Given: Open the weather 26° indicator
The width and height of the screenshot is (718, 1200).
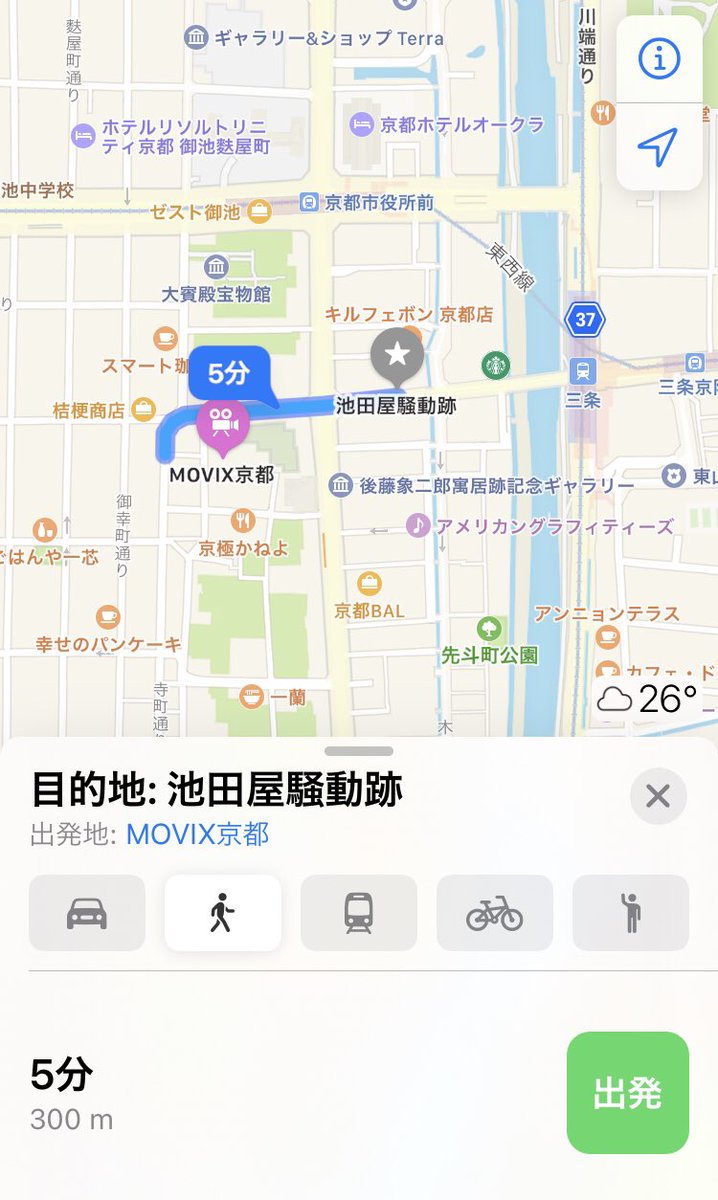Looking at the screenshot, I should (648, 699).
